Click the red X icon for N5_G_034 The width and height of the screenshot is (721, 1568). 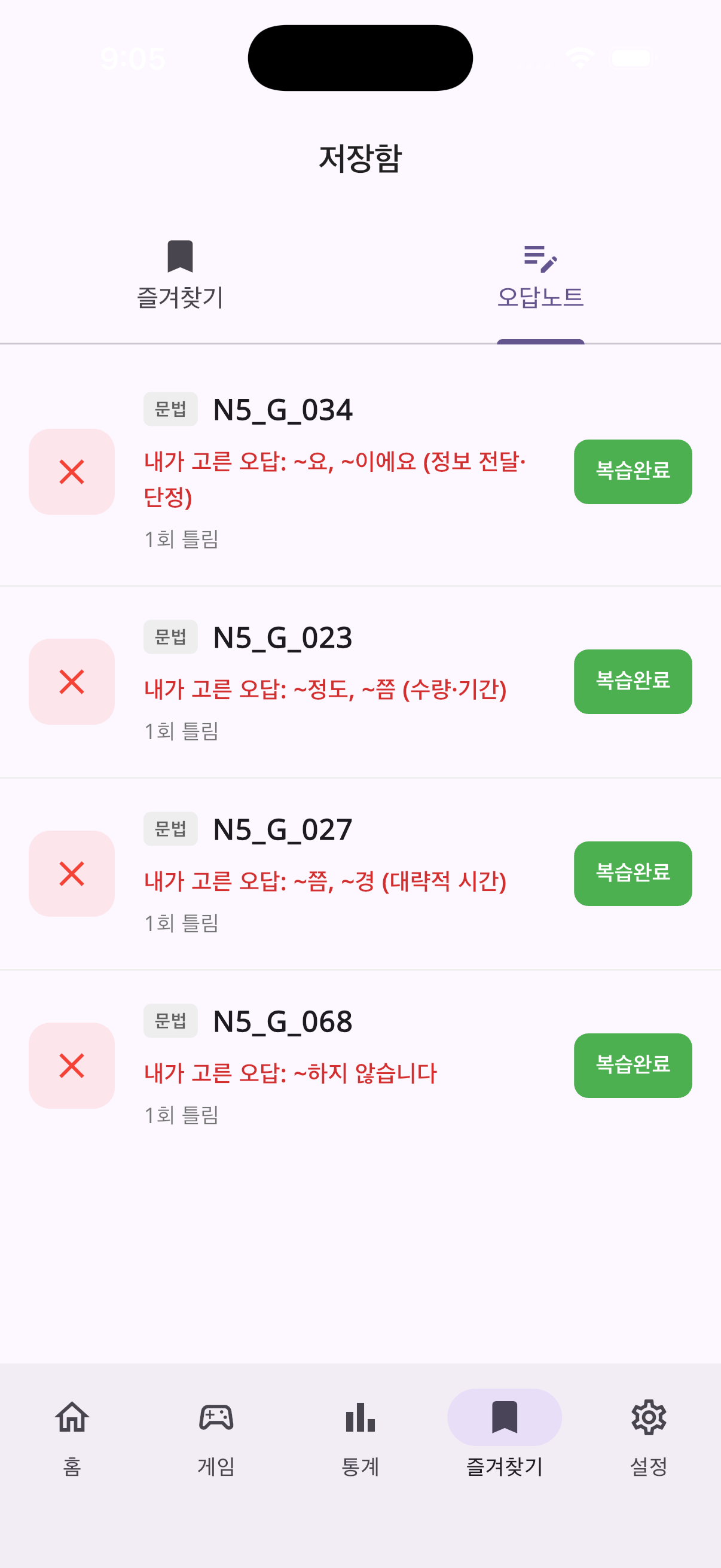coord(71,472)
